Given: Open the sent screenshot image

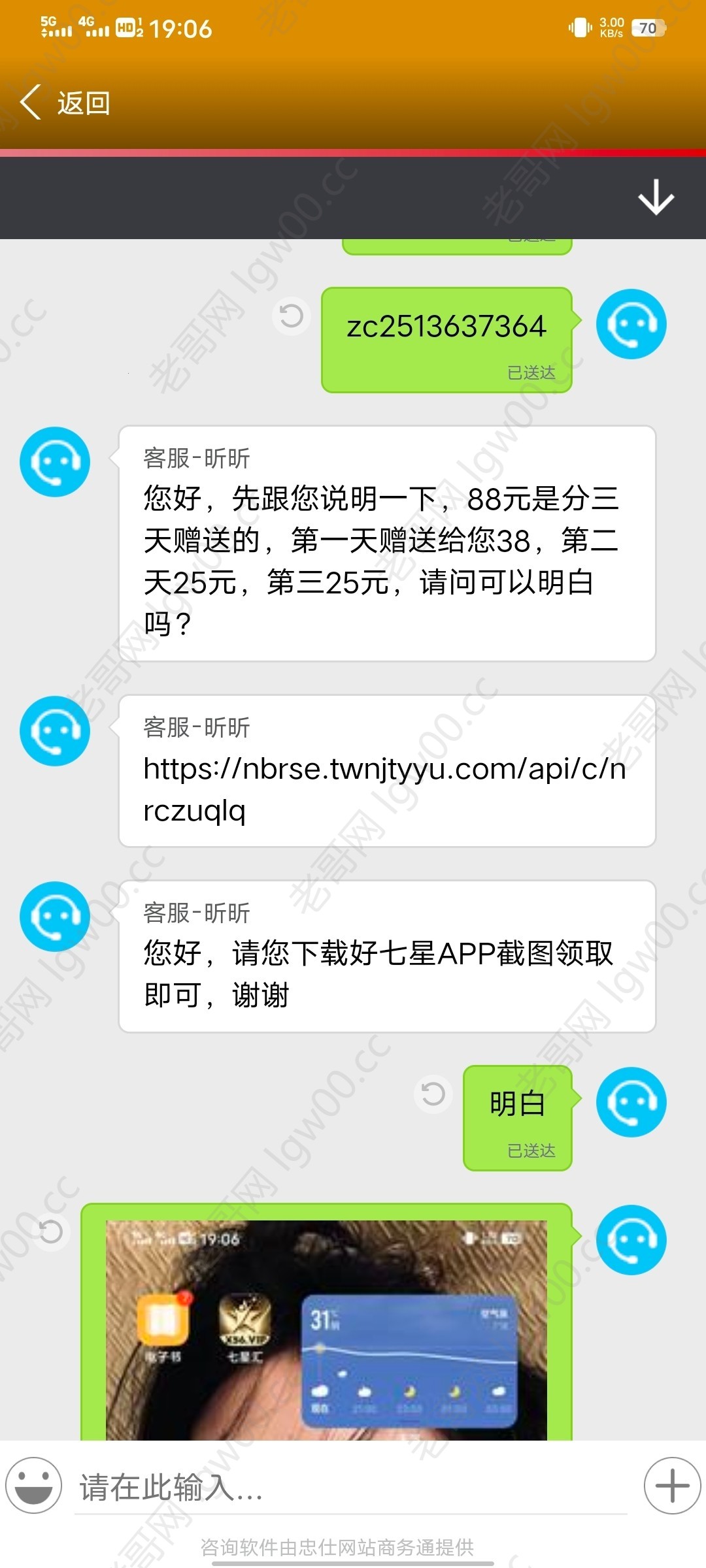Looking at the screenshot, I should click(326, 1330).
